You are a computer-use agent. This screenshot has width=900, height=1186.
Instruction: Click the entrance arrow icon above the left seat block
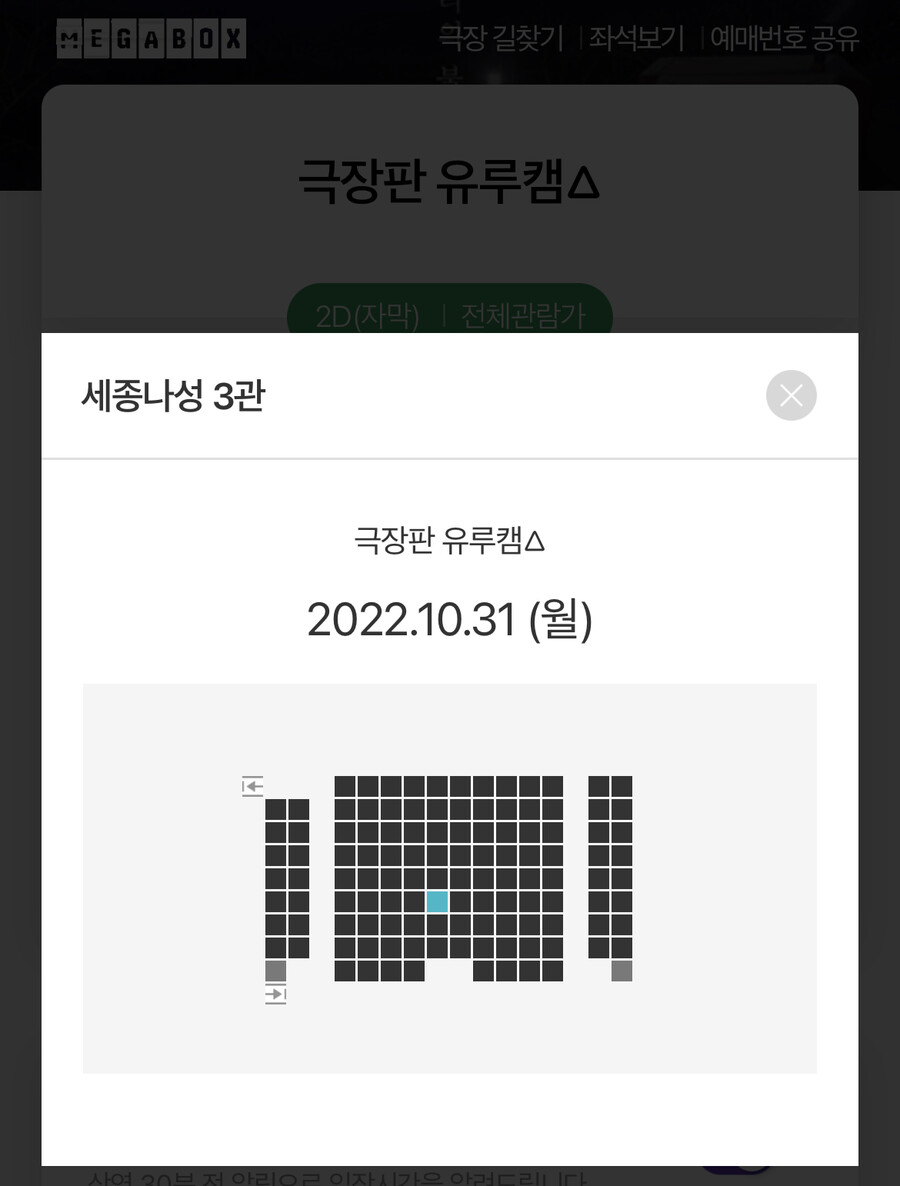253,785
